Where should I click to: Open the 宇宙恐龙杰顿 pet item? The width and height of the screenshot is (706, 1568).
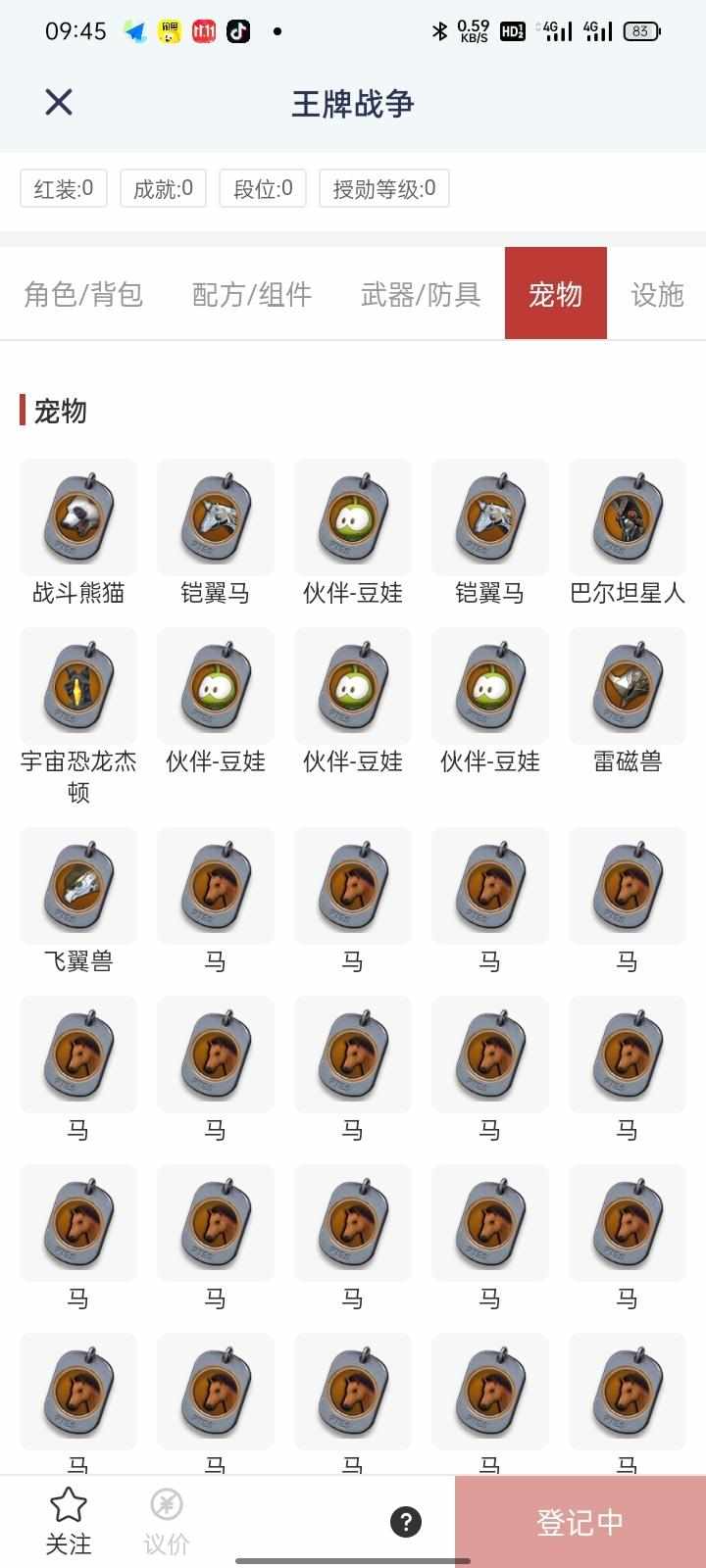pos(78,686)
